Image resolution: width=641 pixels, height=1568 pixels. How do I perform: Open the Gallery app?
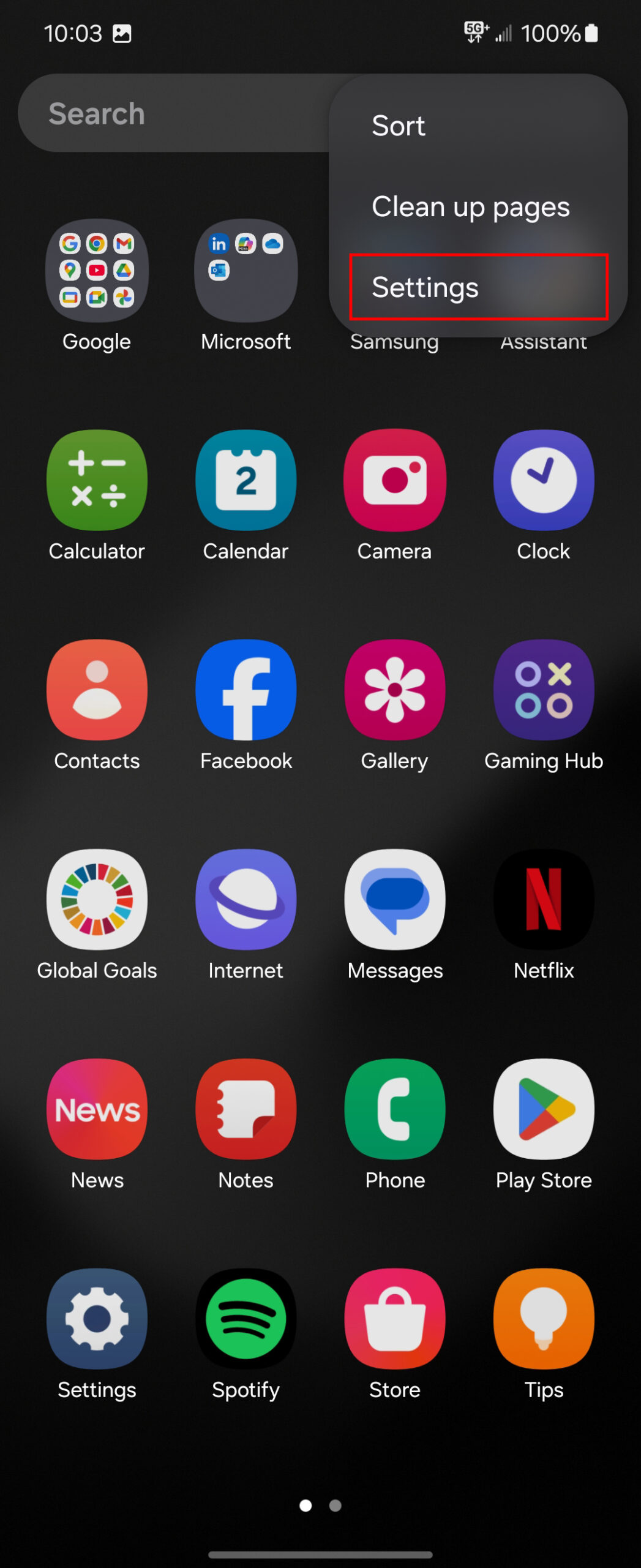[395, 690]
